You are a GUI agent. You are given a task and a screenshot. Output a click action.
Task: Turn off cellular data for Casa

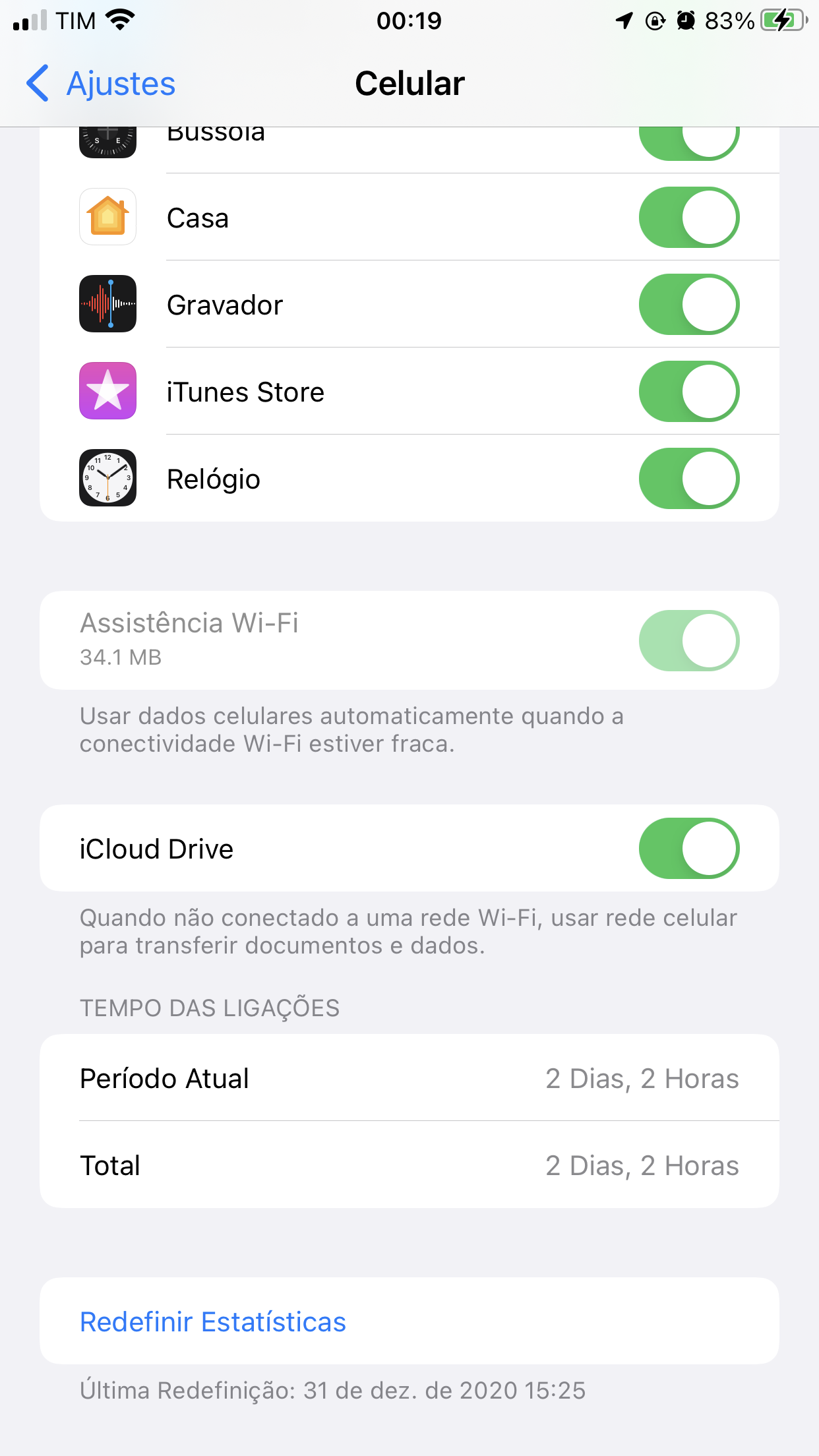click(x=688, y=218)
